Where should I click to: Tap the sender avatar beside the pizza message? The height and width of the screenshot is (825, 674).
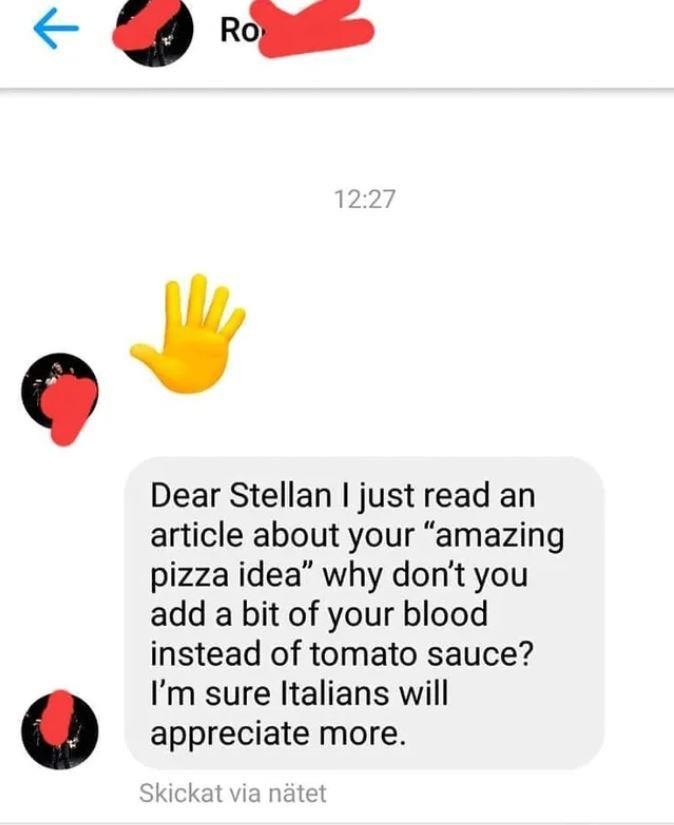coord(62,727)
